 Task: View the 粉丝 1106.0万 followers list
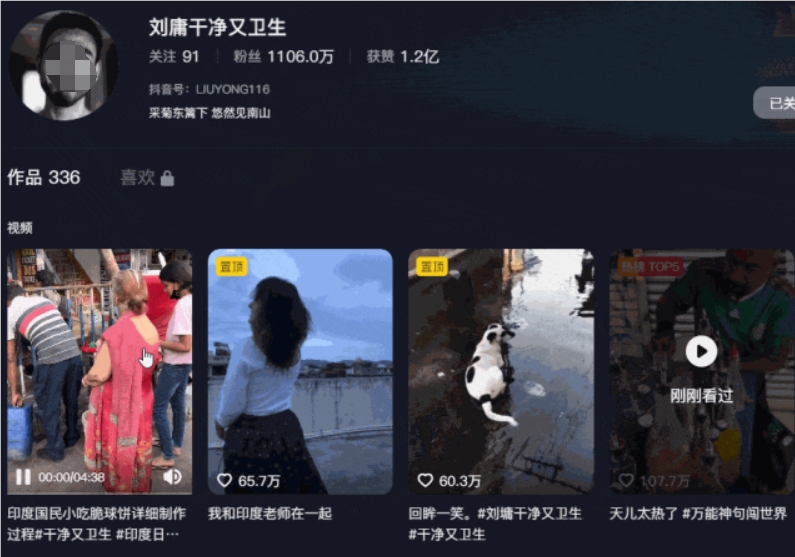pos(283,57)
